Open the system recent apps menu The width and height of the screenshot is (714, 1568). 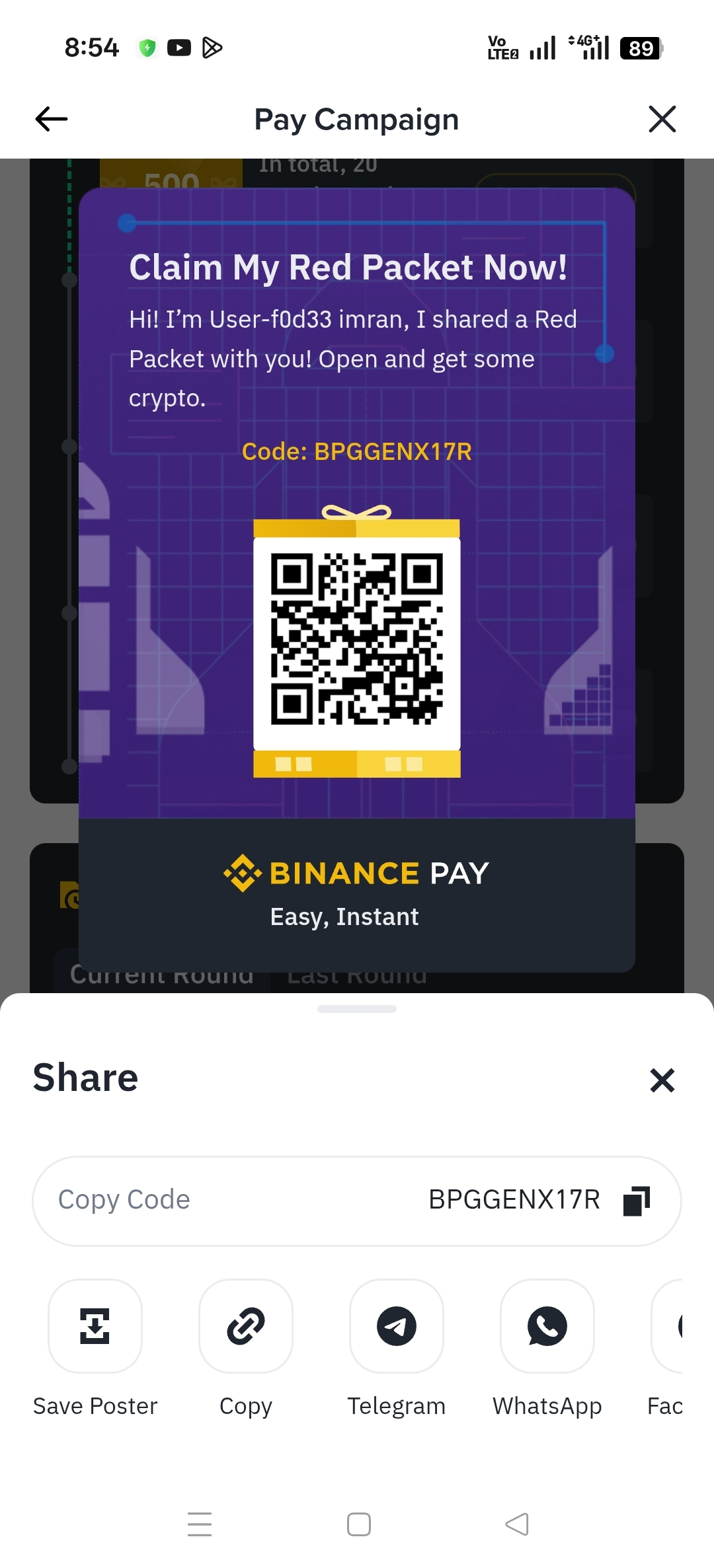click(x=200, y=1524)
